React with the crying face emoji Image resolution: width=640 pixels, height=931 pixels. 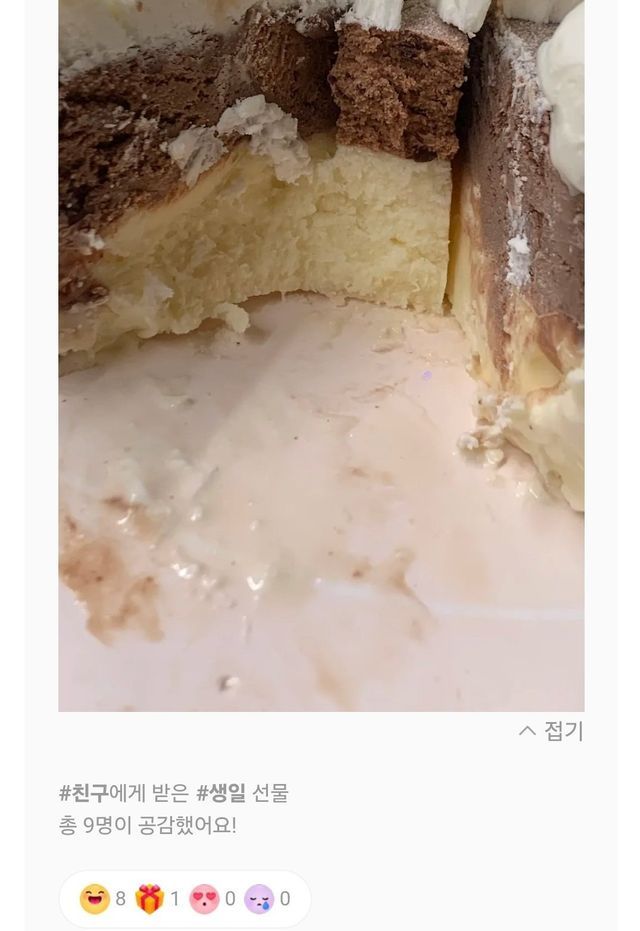(x=259, y=898)
